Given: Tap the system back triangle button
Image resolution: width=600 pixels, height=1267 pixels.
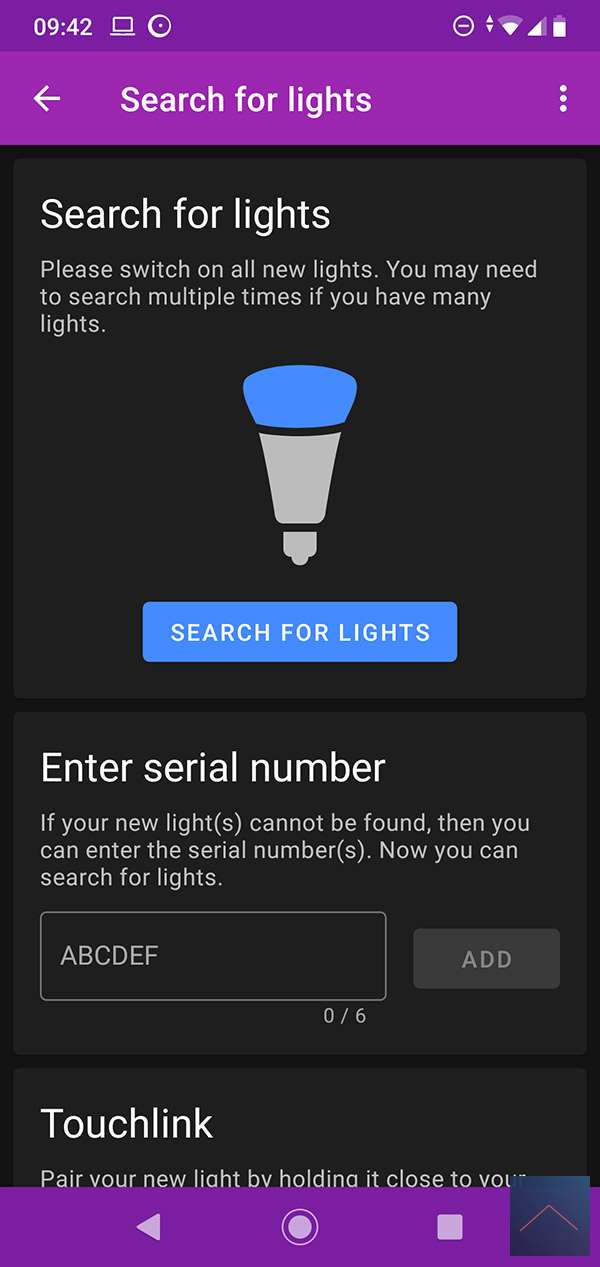Looking at the screenshot, I should (149, 1226).
